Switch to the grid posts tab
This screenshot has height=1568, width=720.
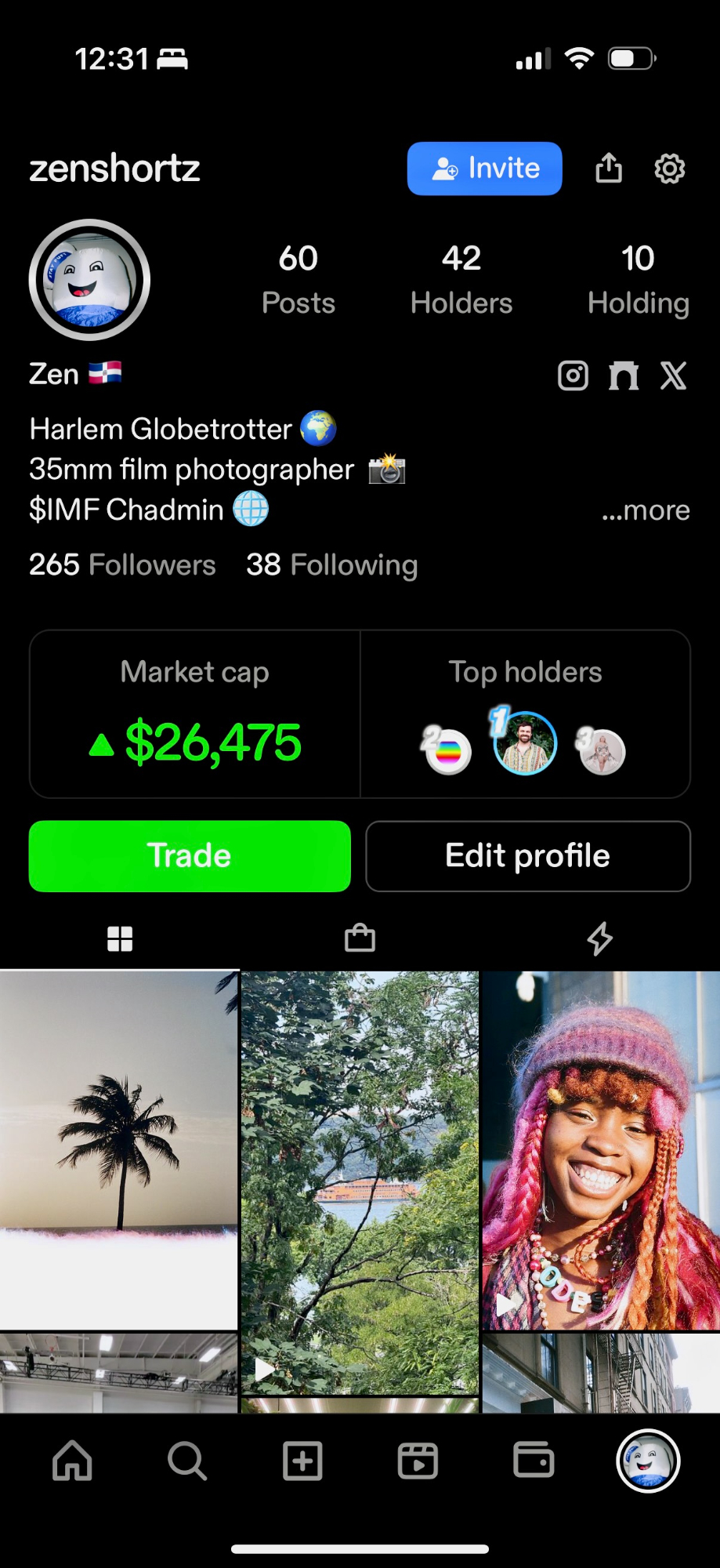tap(120, 938)
